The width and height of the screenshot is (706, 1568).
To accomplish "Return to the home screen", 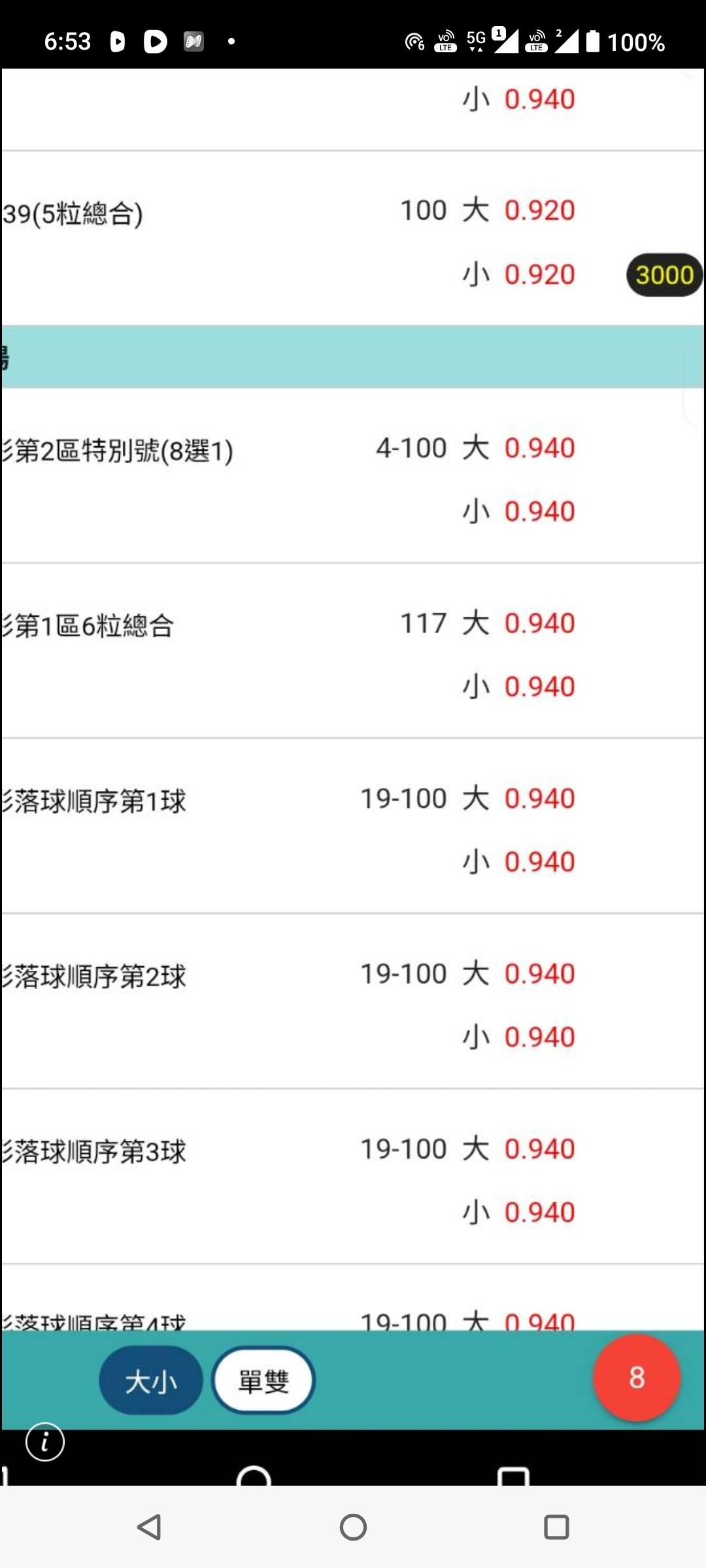I will 353,1527.
